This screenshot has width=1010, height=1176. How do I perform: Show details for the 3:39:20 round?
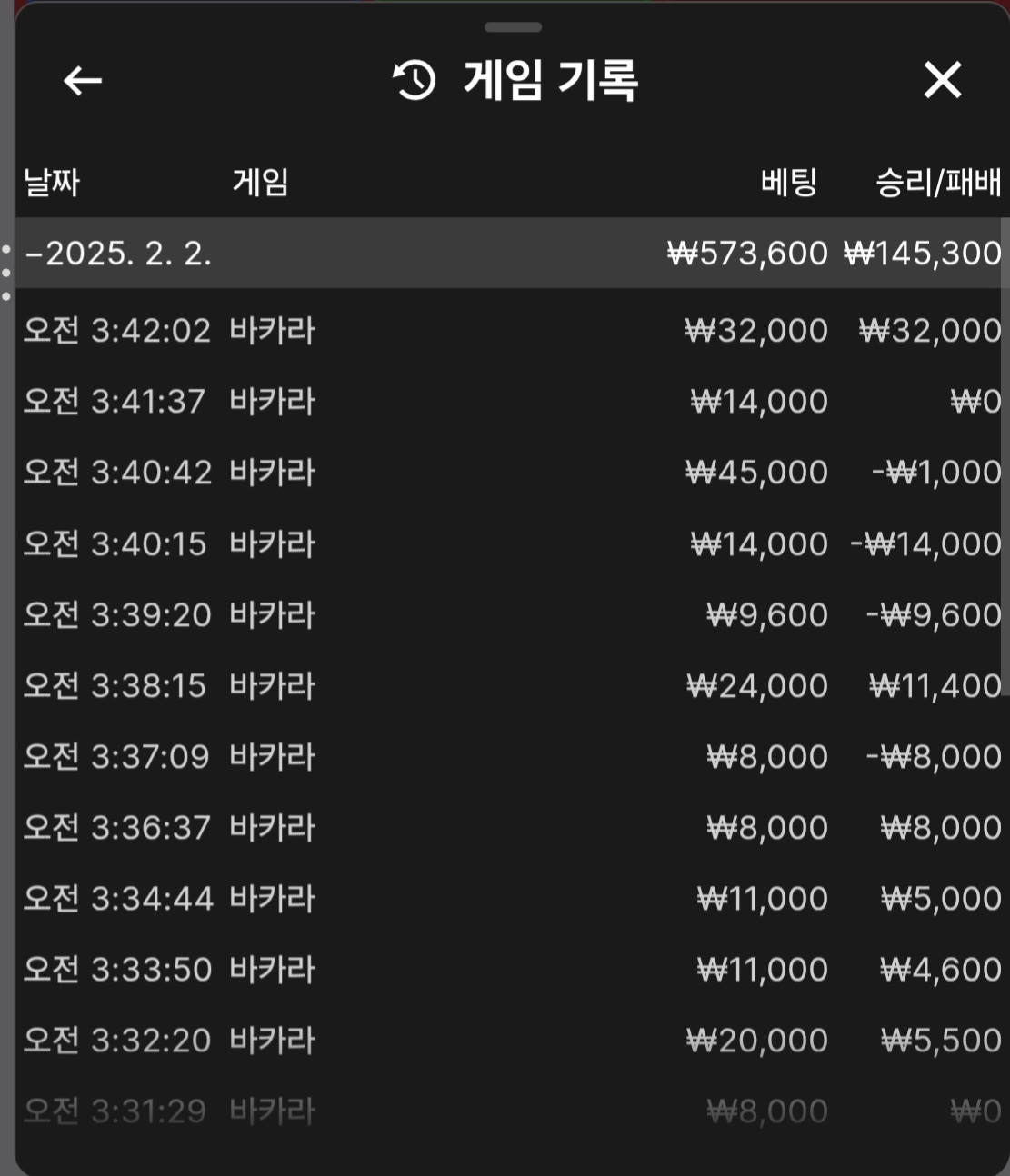pos(509,614)
